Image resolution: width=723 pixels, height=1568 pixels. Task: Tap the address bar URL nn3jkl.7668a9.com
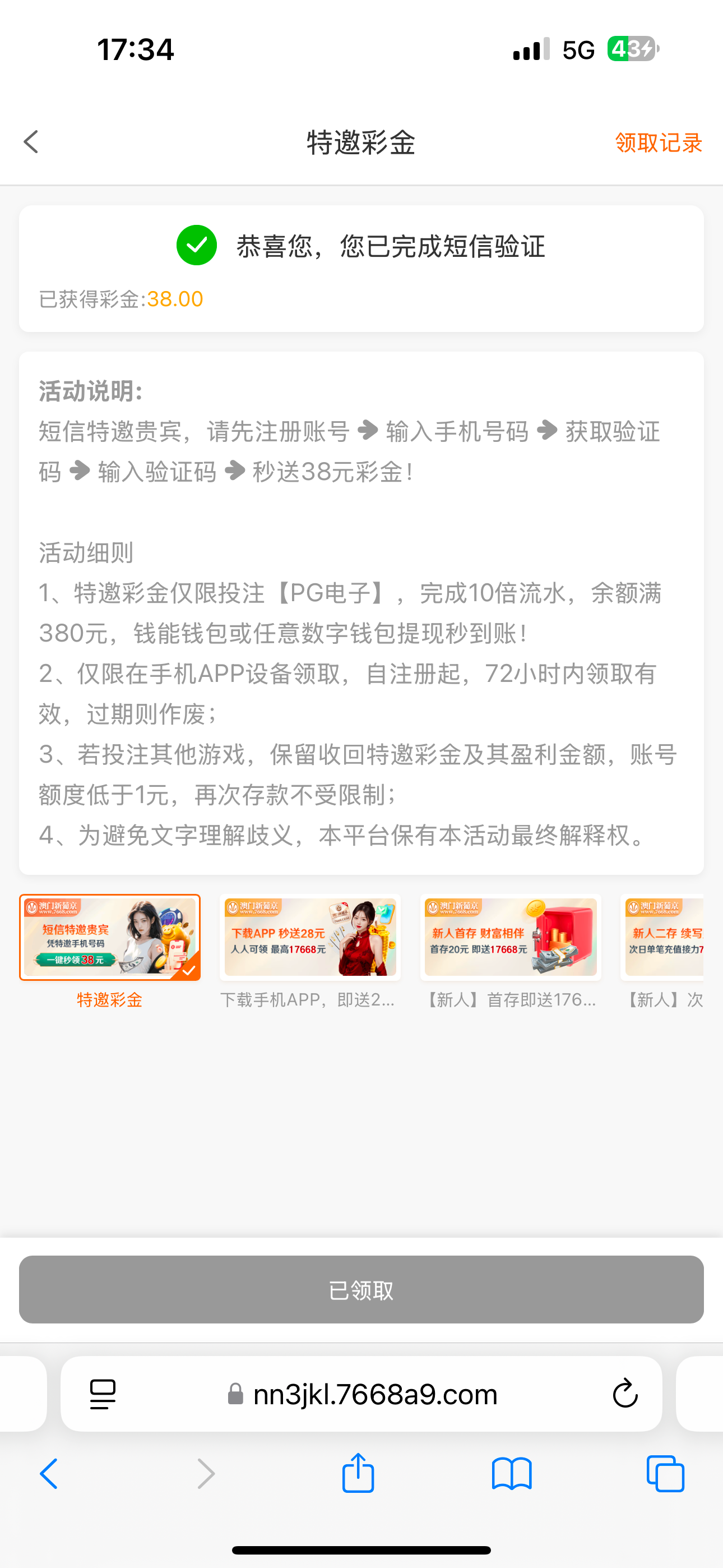375,1394
